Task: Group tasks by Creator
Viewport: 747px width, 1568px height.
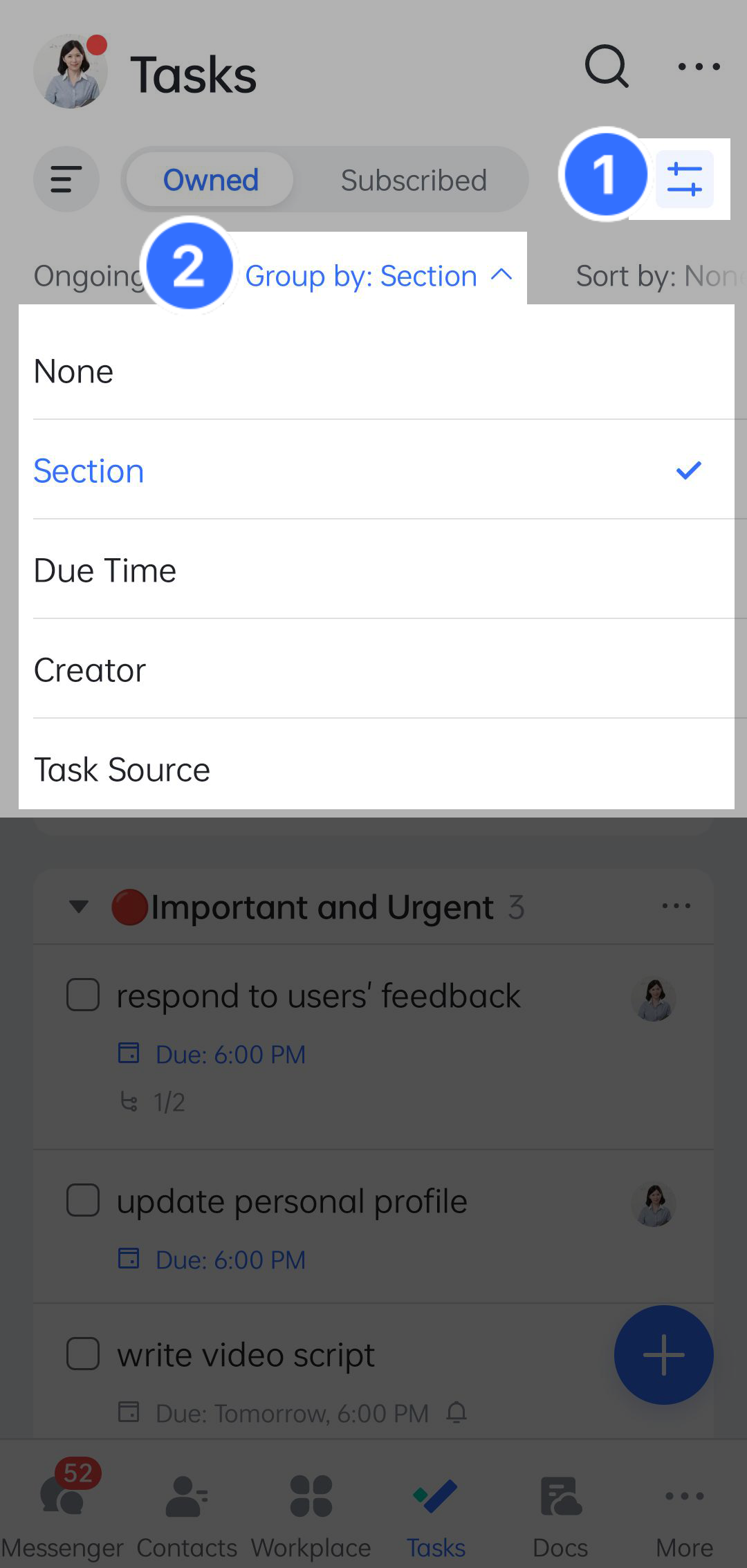Action: pos(90,670)
